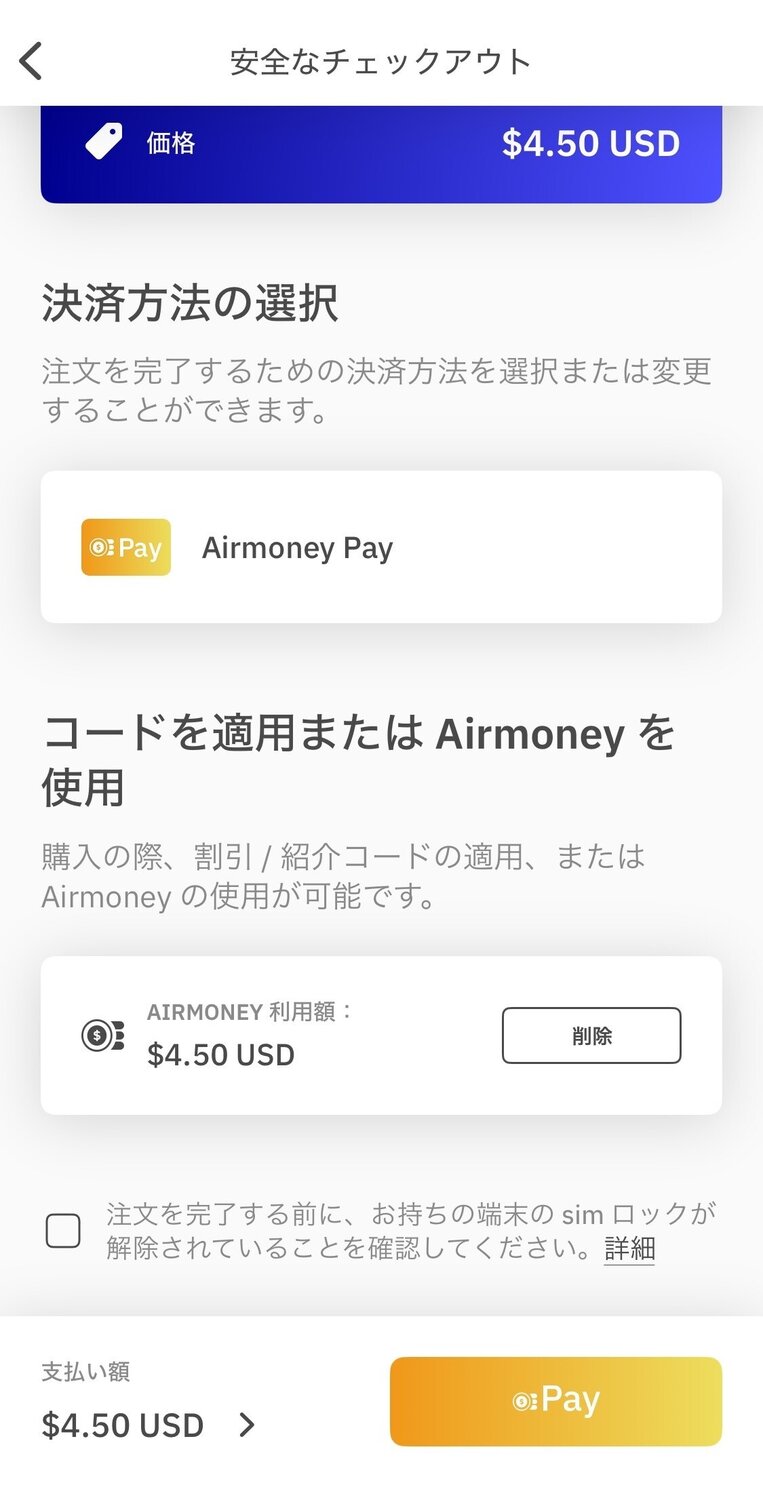The image size is (763, 1500).
Task: Click the 安全なチェックアウト header title
Action: pyautogui.click(x=380, y=60)
